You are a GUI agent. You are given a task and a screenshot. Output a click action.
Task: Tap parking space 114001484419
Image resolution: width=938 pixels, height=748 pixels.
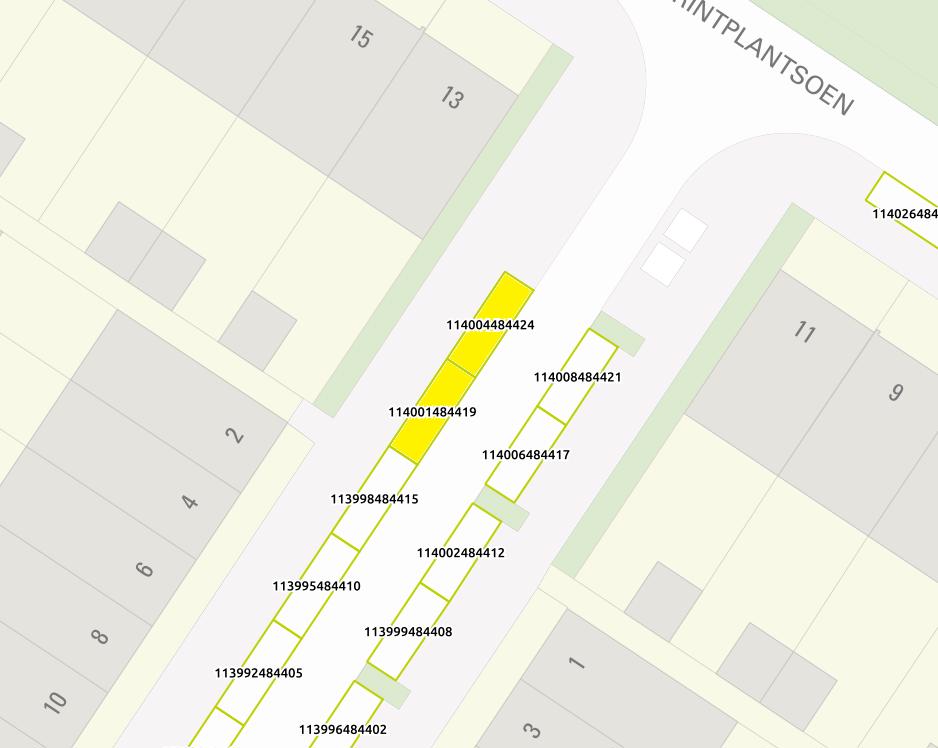click(x=432, y=410)
